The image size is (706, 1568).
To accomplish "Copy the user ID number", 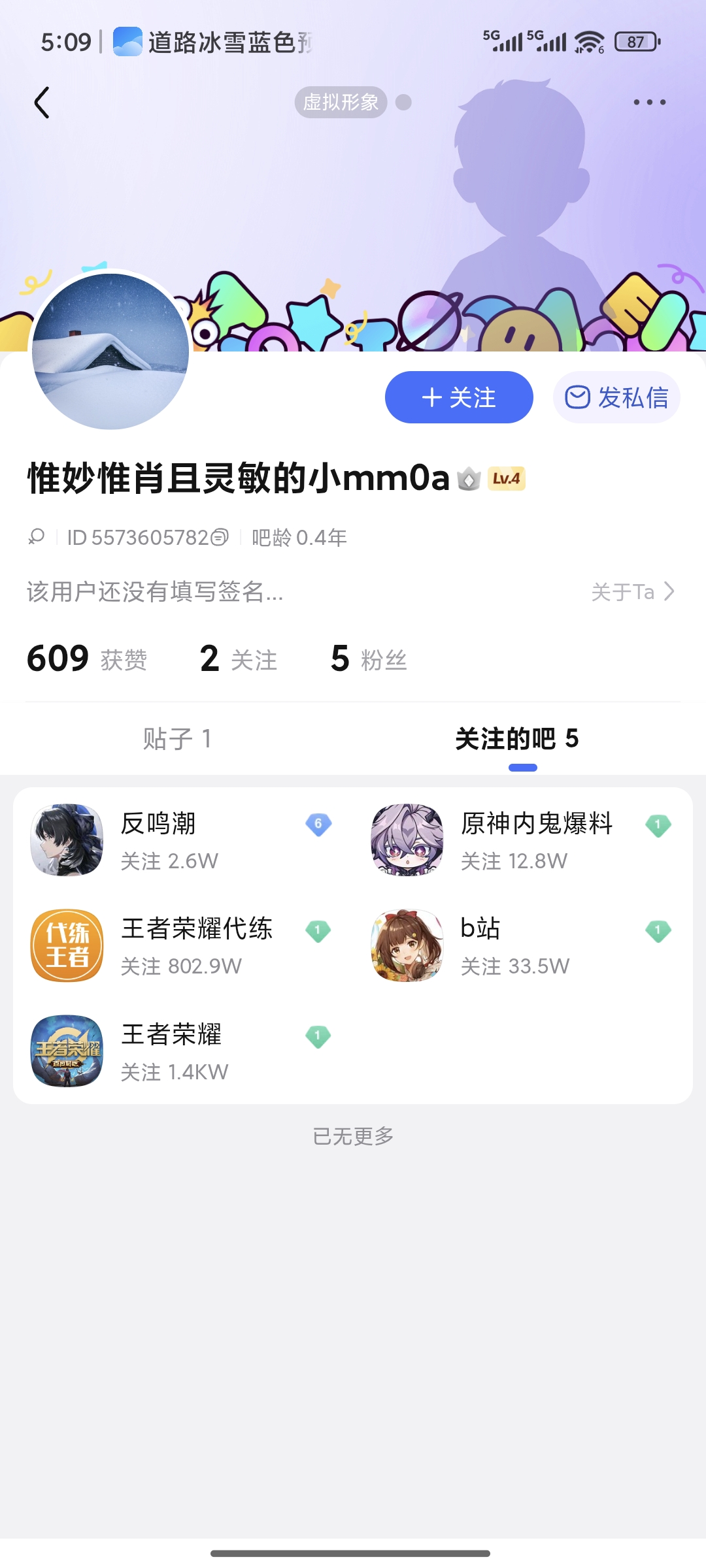I will (220, 538).
